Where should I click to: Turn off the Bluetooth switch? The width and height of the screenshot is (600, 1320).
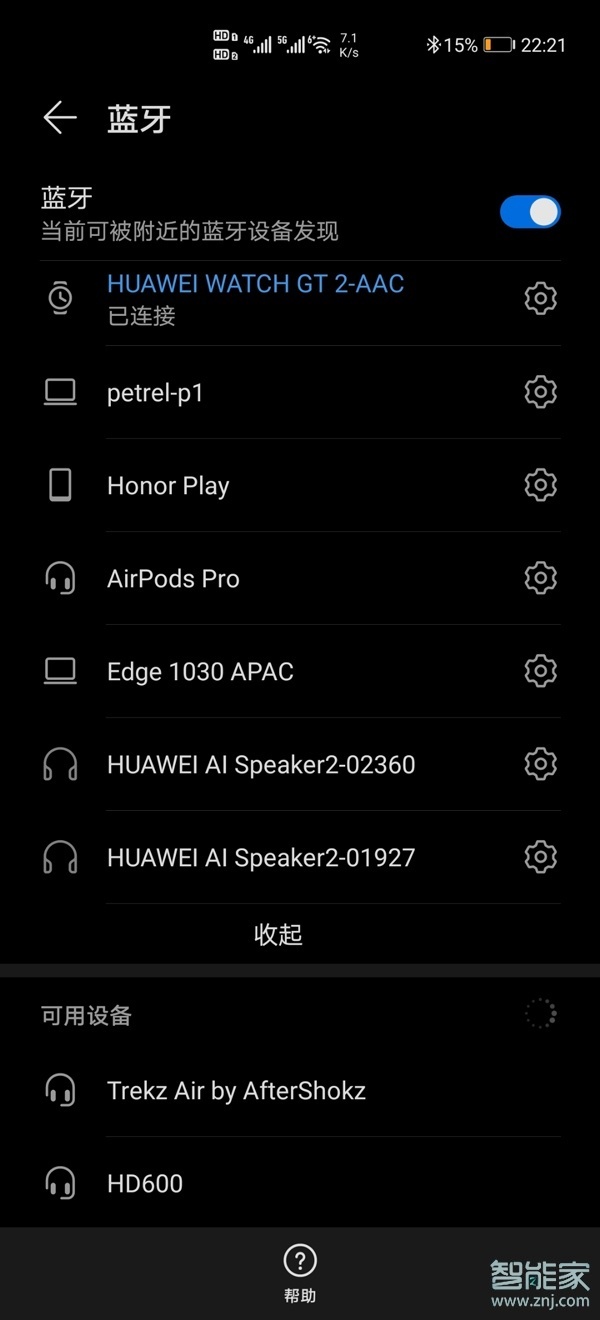click(529, 212)
